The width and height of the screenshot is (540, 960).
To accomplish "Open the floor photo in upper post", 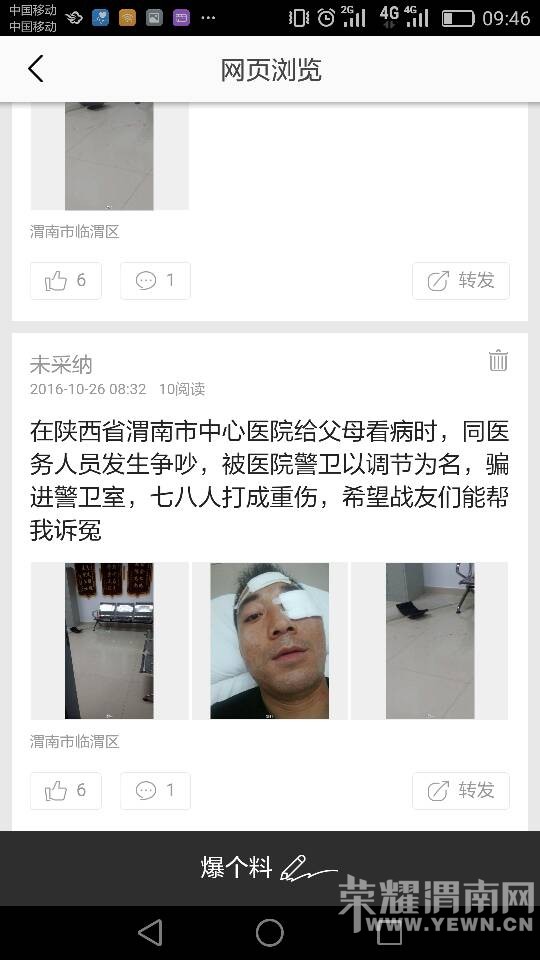I will point(110,156).
